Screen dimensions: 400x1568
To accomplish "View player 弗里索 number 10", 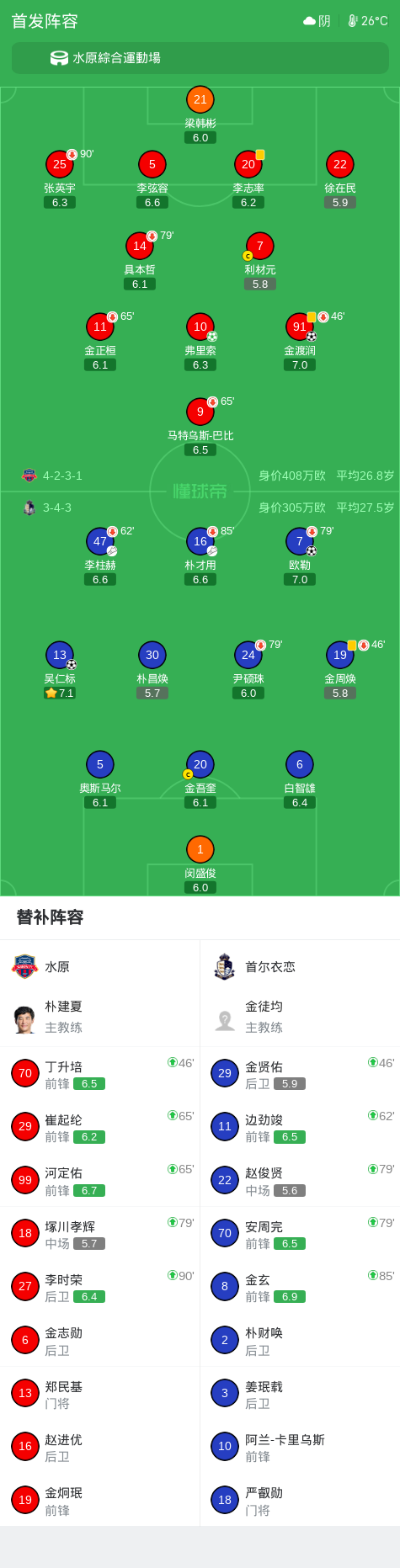I will tap(200, 342).
